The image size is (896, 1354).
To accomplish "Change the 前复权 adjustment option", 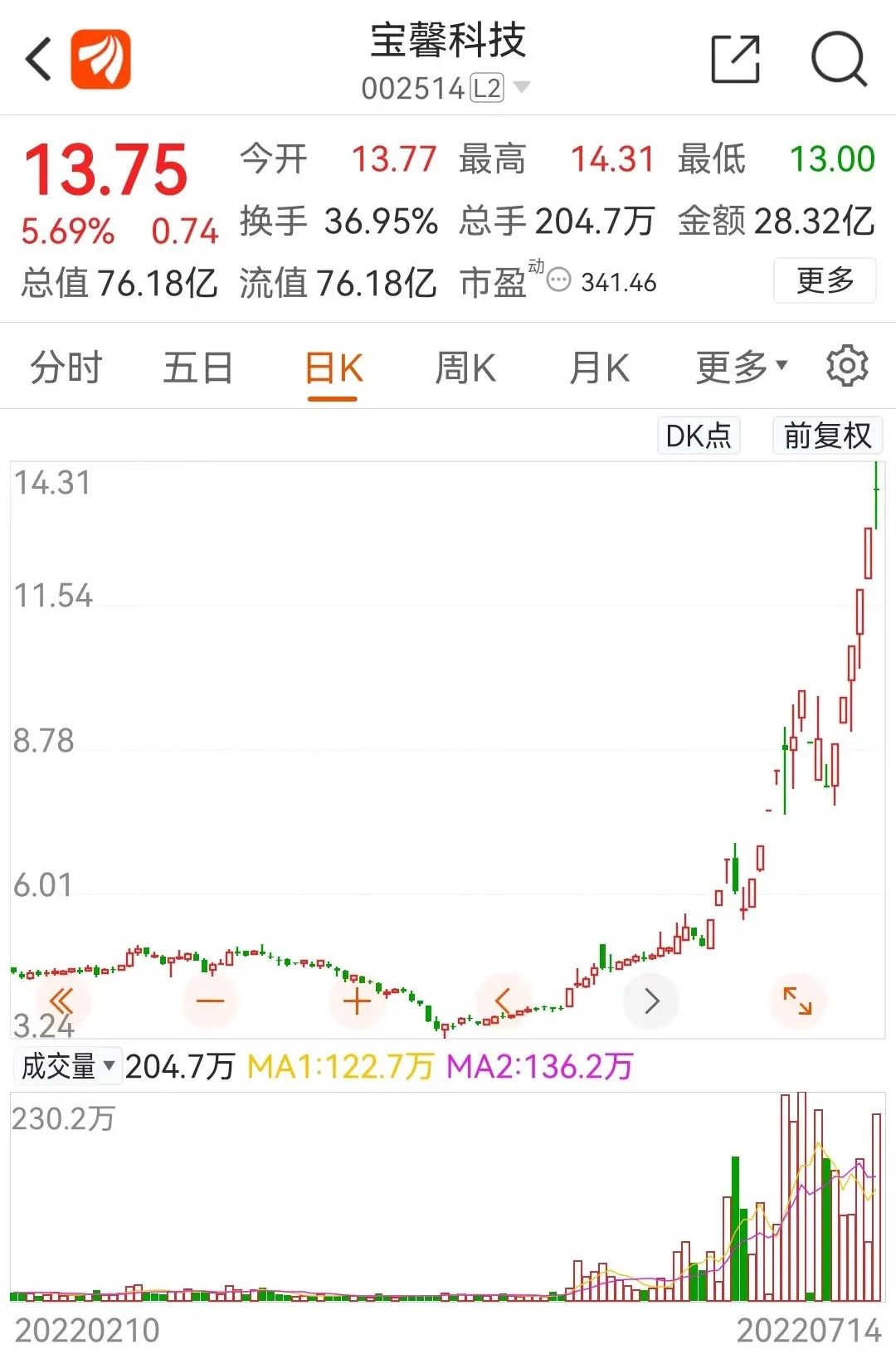I will pyautogui.click(x=827, y=436).
